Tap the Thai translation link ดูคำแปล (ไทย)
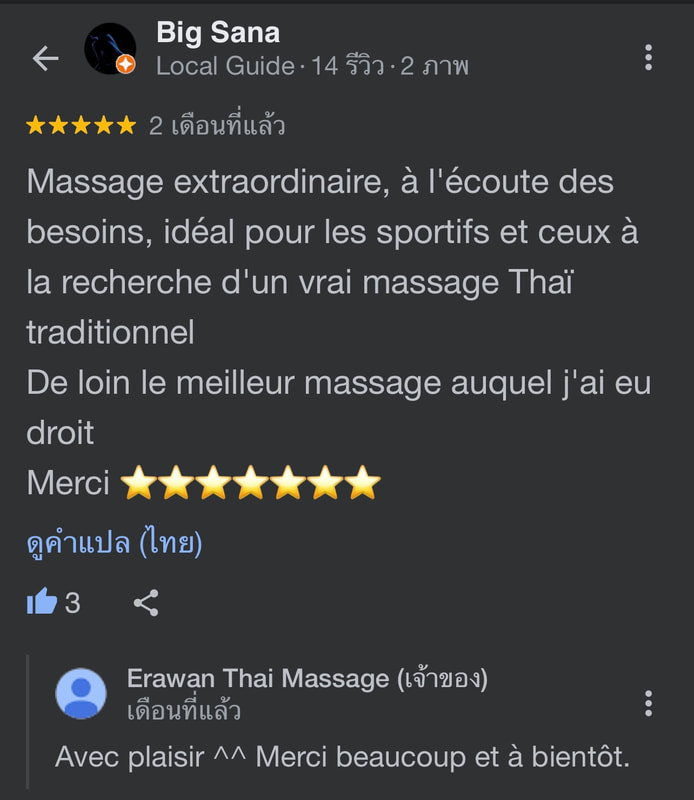Image resolution: width=694 pixels, height=800 pixels. (x=114, y=543)
